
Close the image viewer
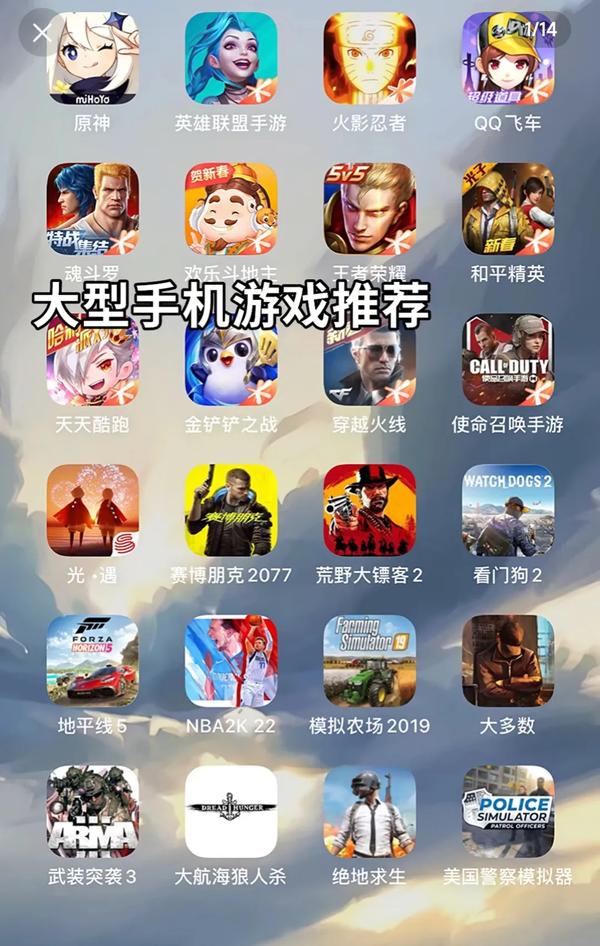click(41, 32)
